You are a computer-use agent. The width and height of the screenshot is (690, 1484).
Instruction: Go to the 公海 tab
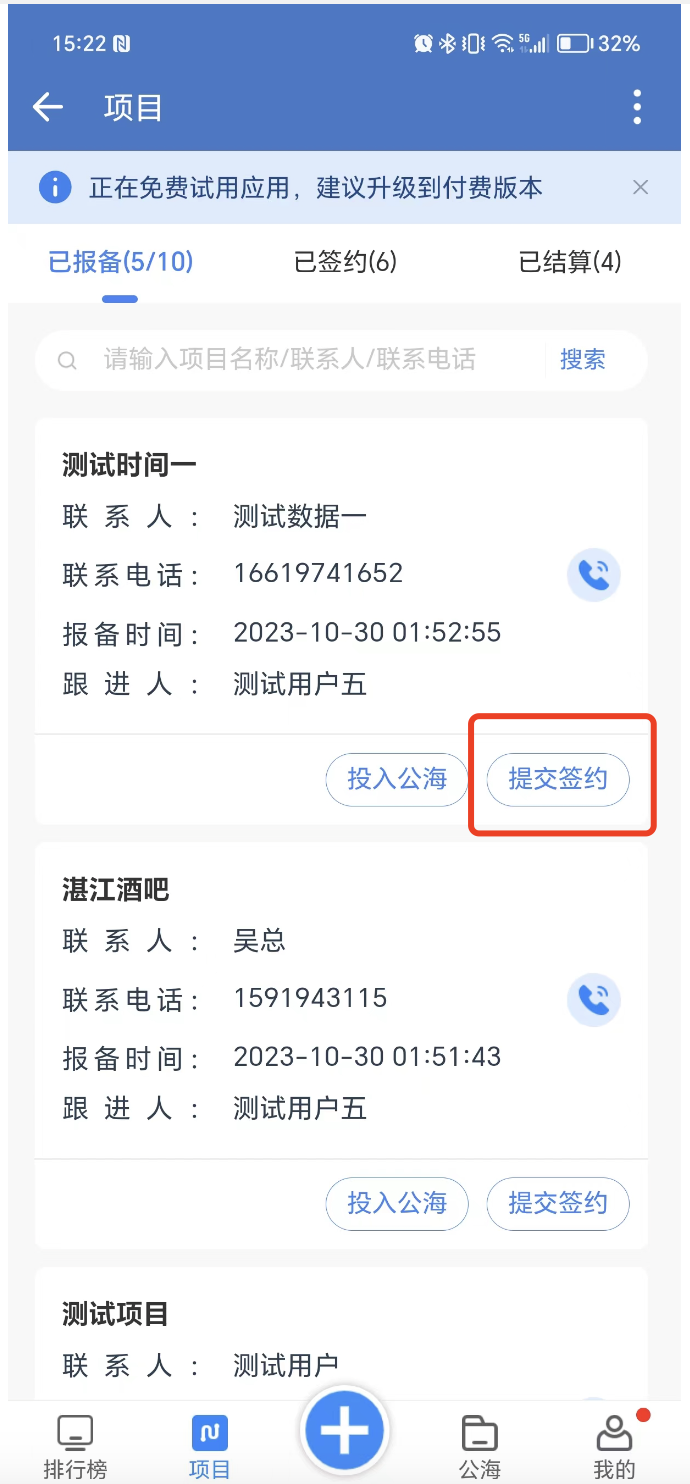point(480,1447)
